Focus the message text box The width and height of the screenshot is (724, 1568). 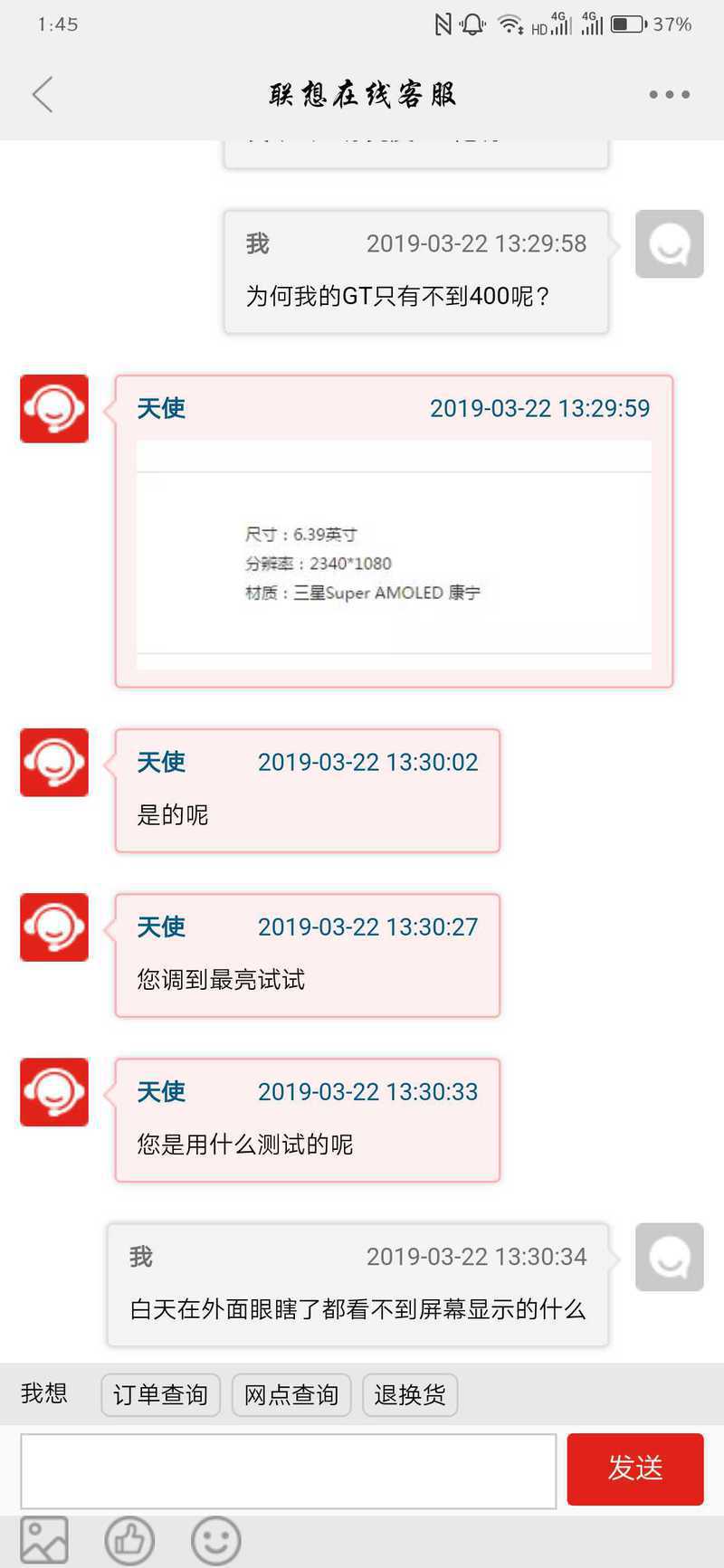[289, 1470]
